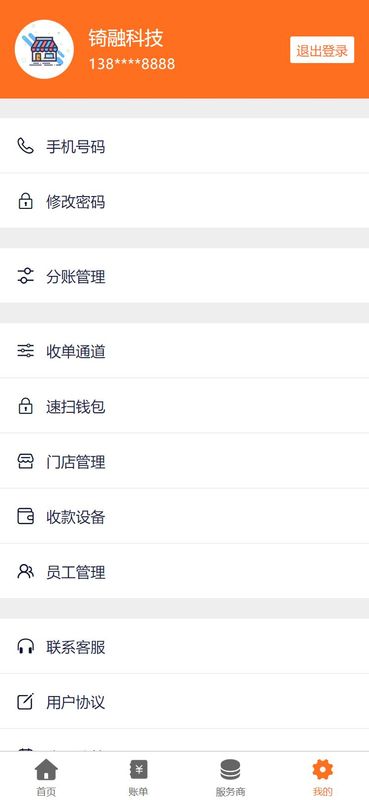Open 收款设备 list
Image resolution: width=369 pixels, height=800 pixels.
tap(184, 516)
